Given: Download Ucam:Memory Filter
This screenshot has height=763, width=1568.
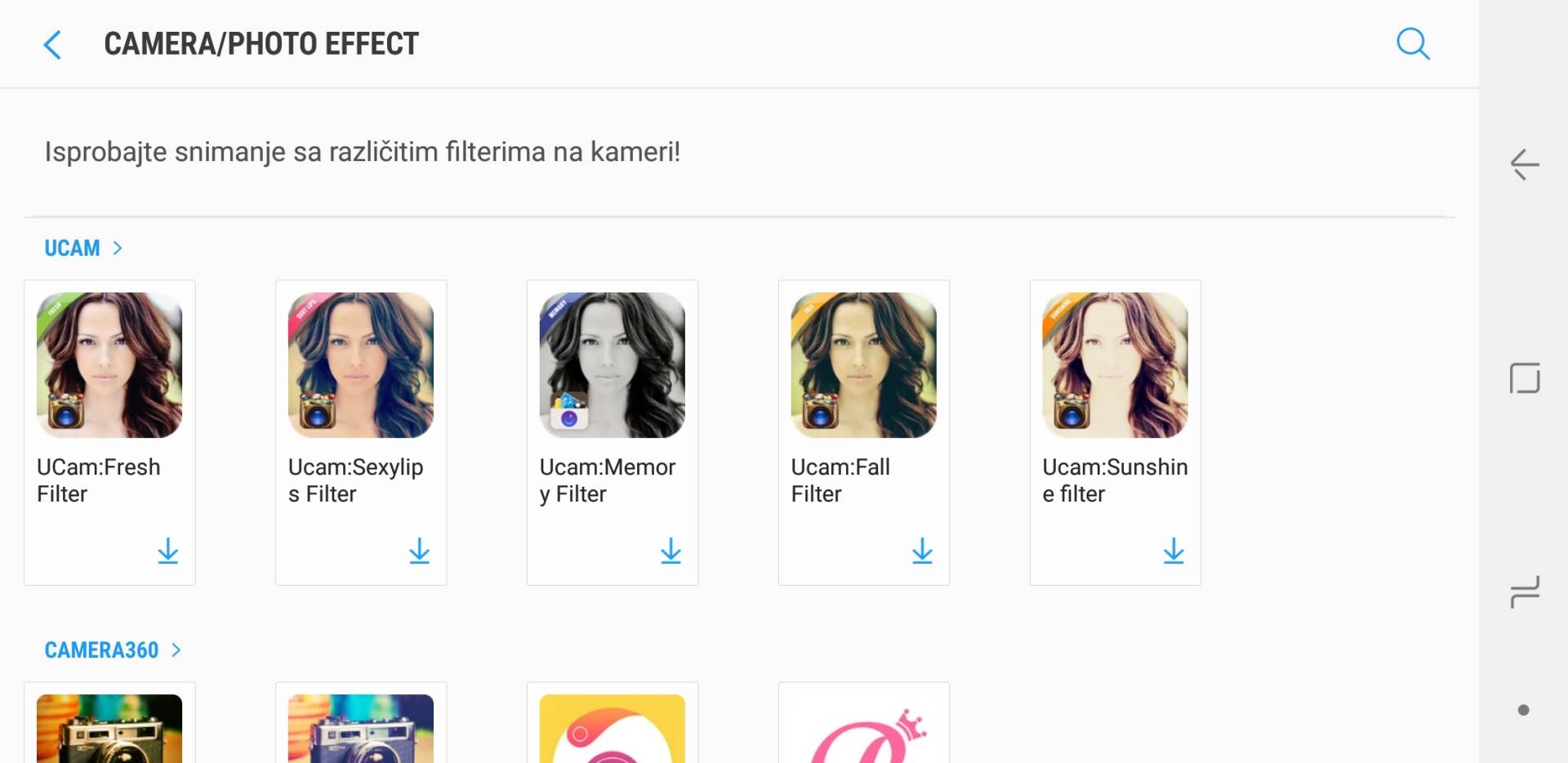Looking at the screenshot, I should 670,551.
